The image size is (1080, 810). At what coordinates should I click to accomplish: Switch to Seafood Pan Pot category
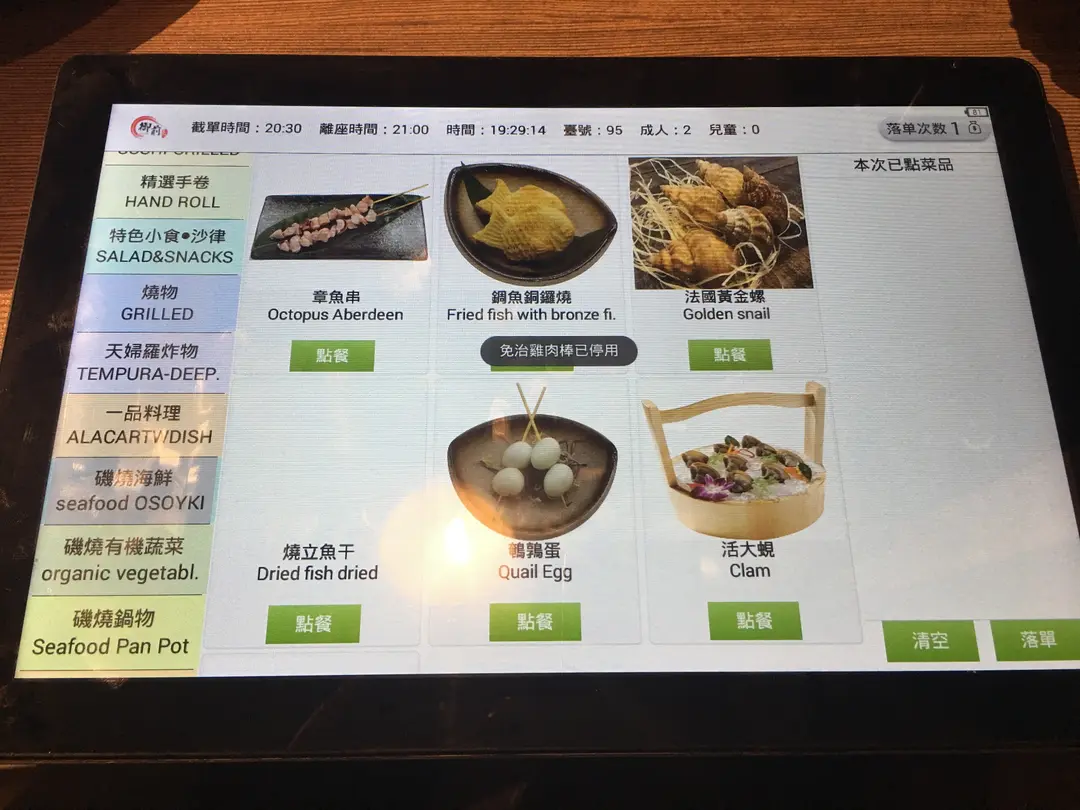111,633
